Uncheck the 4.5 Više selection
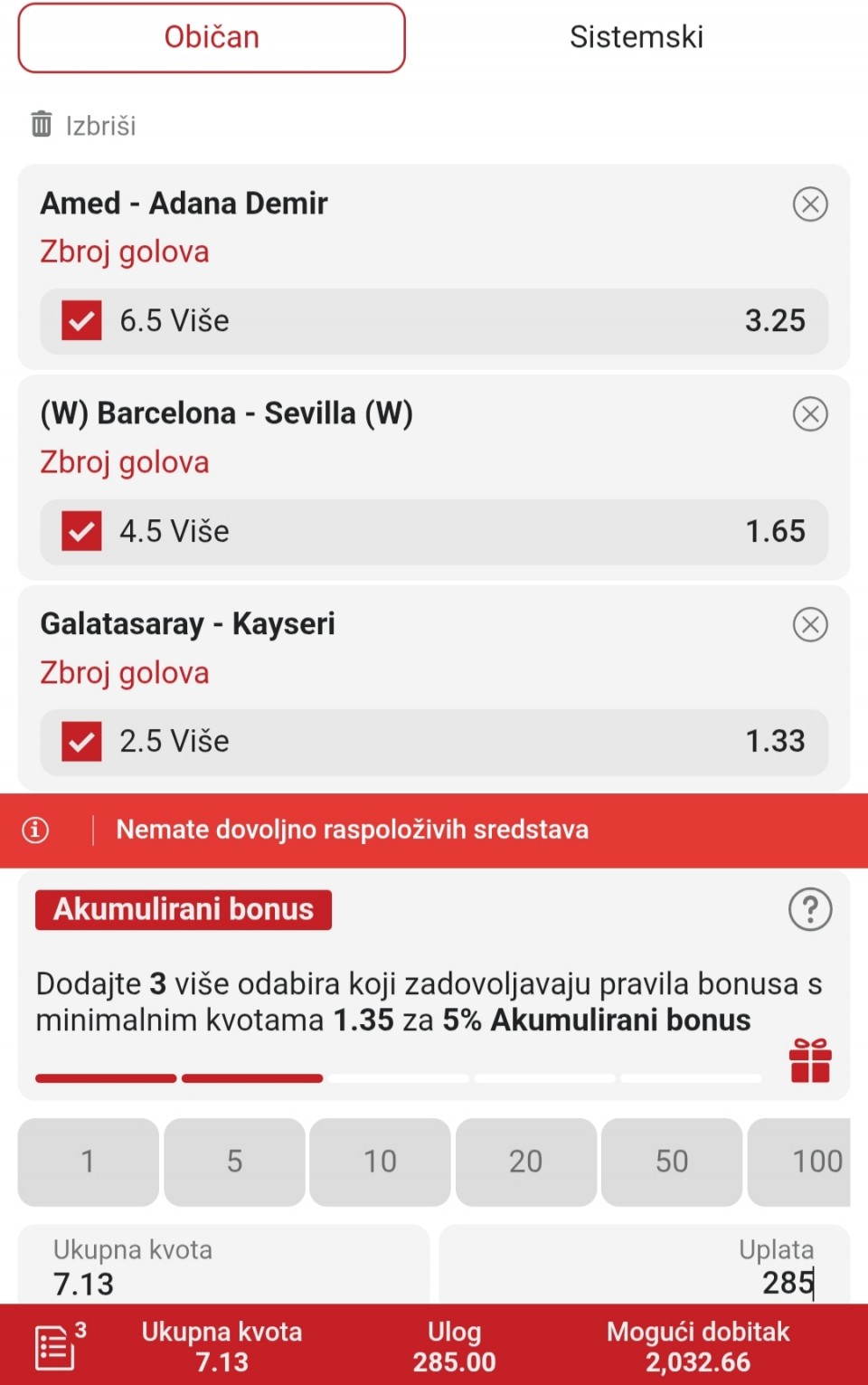The image size is (868, 1385). click(81, 531)
